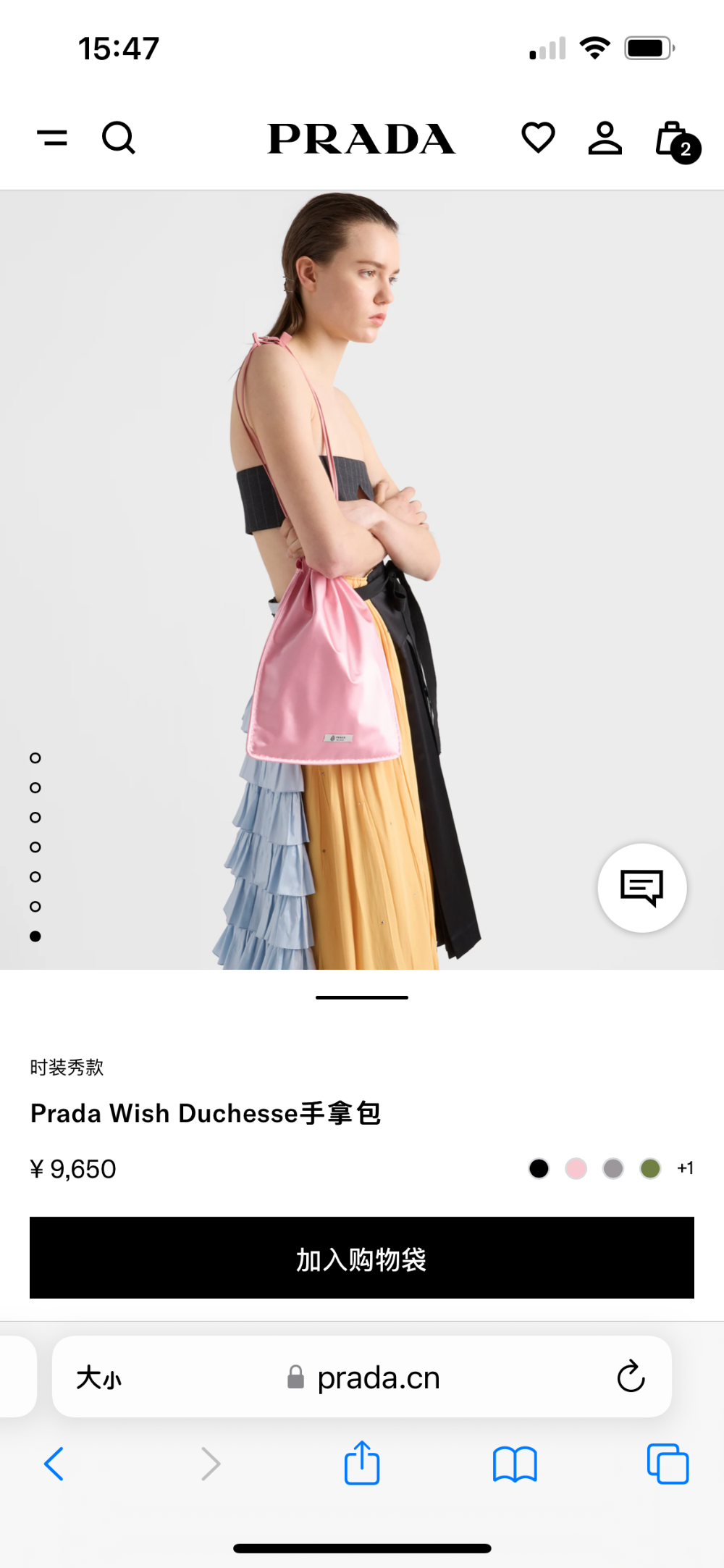View all open Safari tabs
Screen dimensions: 724x1568
coord(668,1464)
